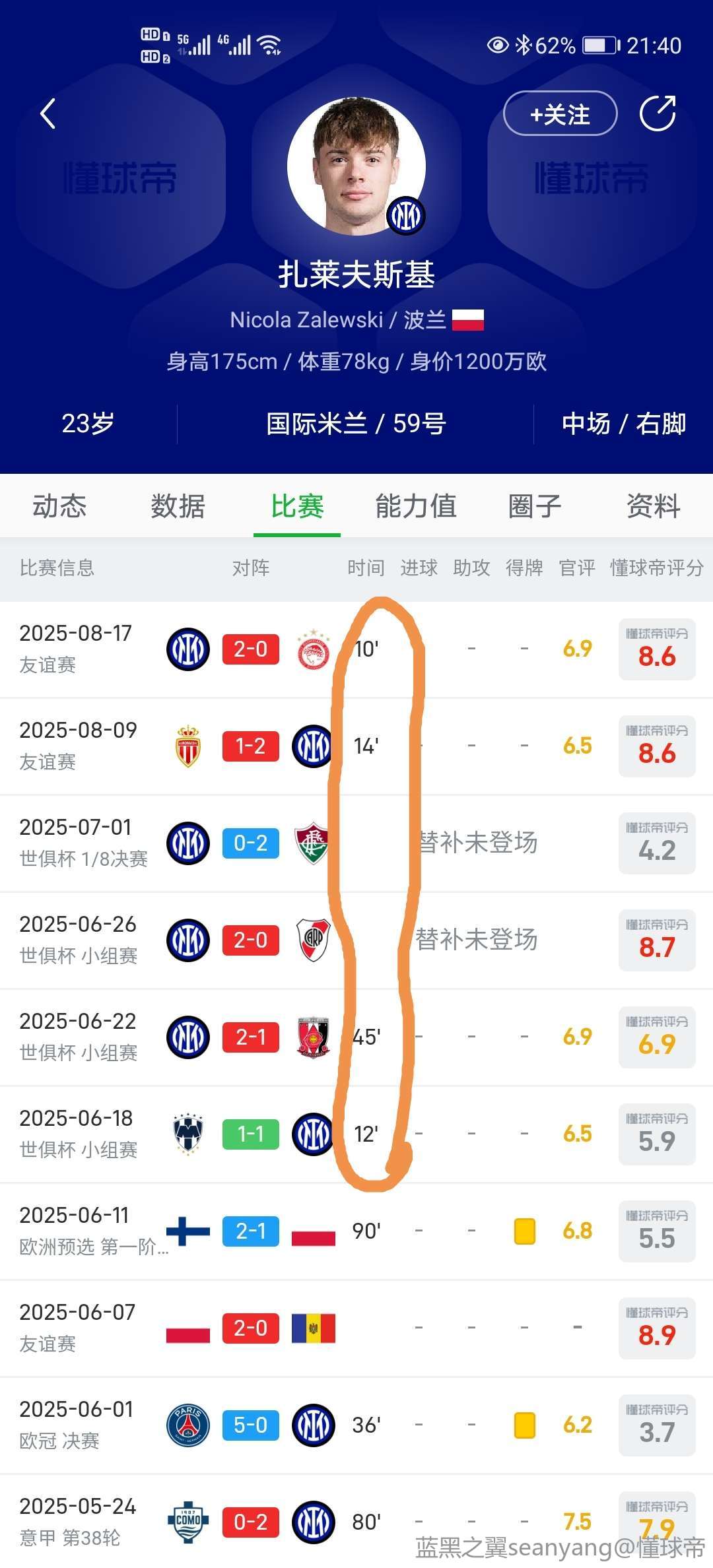Open the 2025-06-26 match against River Plate
Viewport: 713px width, 1568px height.
[x=356, y=940]
